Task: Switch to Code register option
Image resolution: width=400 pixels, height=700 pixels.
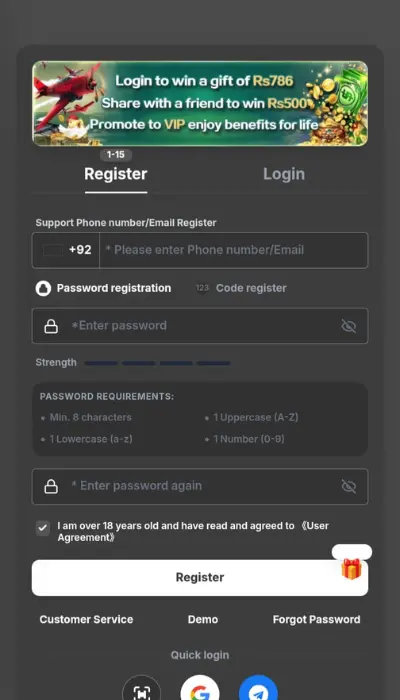Action: pos(241,288)
